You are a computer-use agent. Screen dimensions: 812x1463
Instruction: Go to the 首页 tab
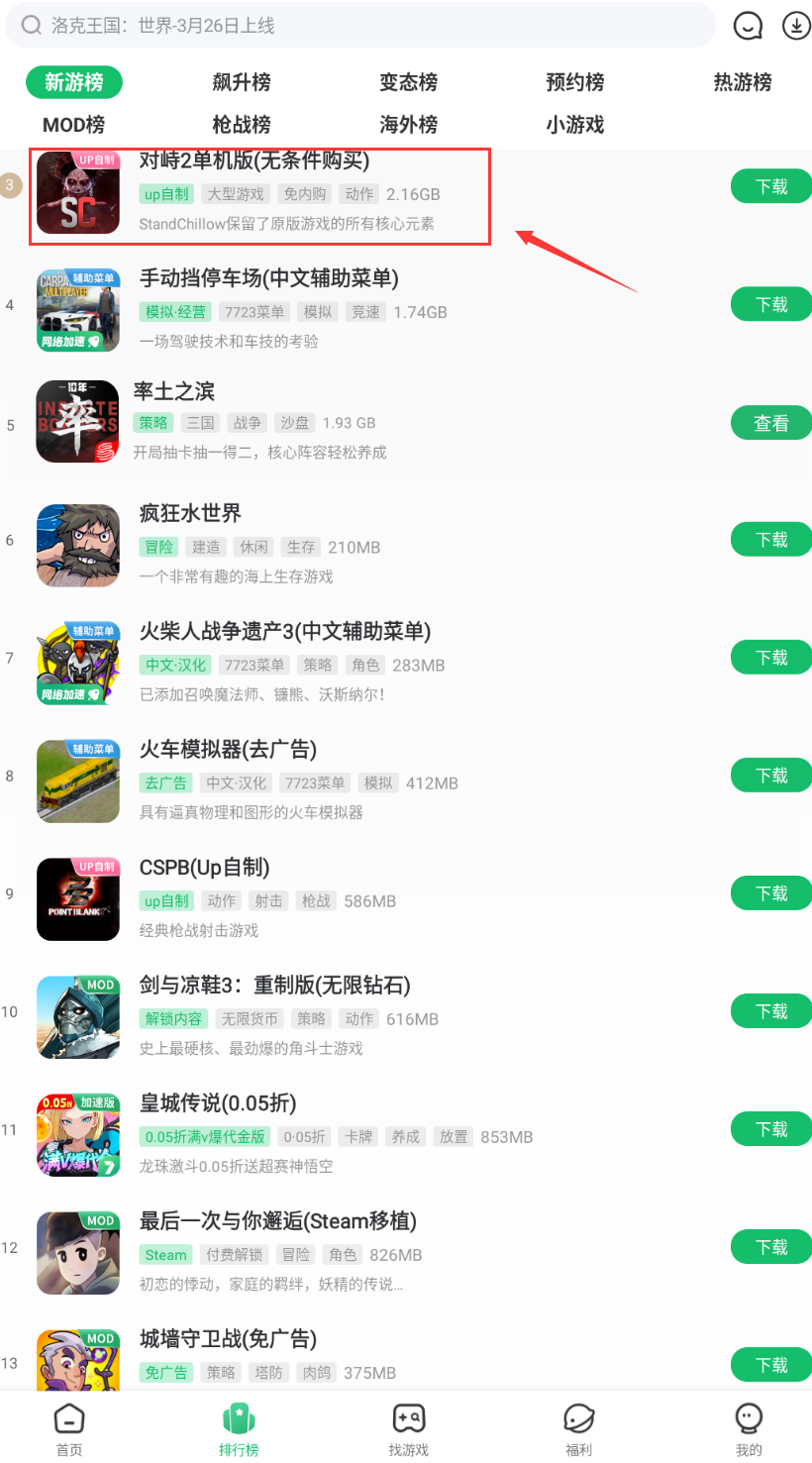click(x=68, y=1429)
